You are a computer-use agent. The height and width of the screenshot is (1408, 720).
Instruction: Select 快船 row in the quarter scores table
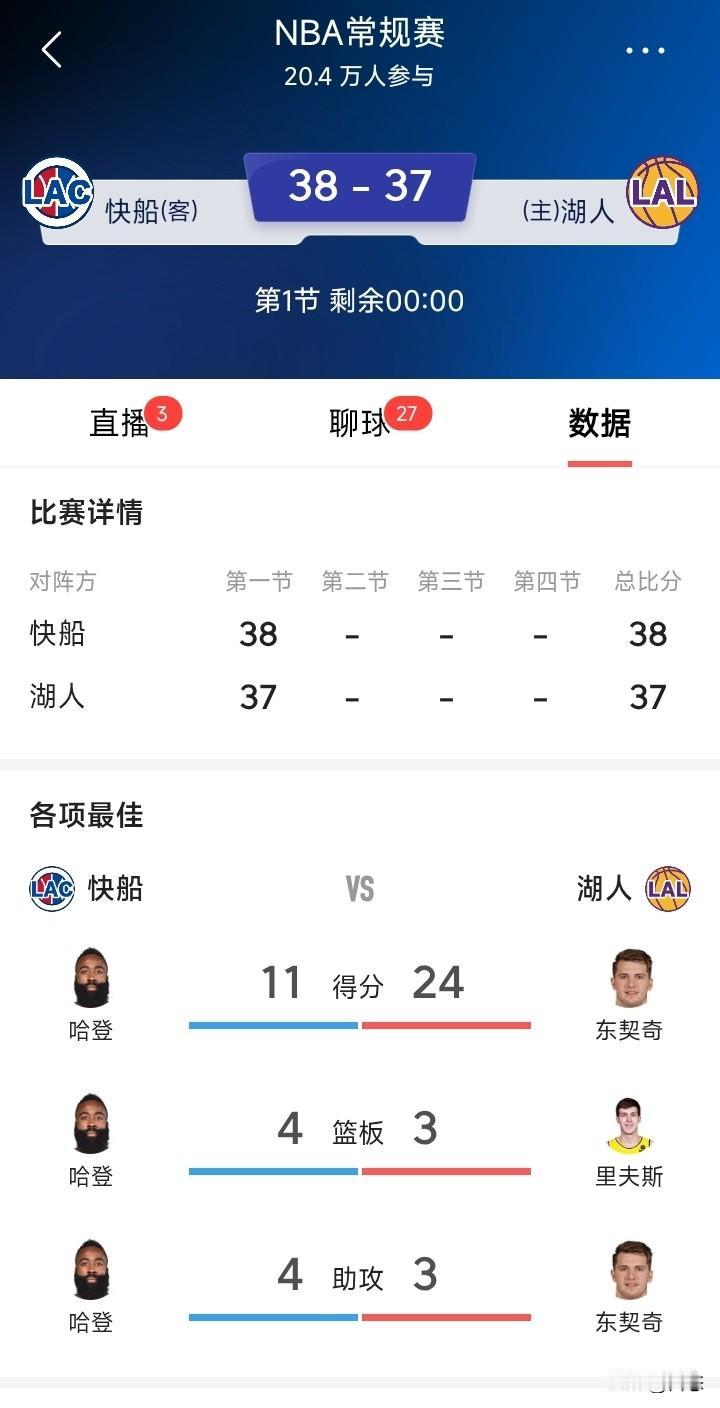(x=55, y=634)
